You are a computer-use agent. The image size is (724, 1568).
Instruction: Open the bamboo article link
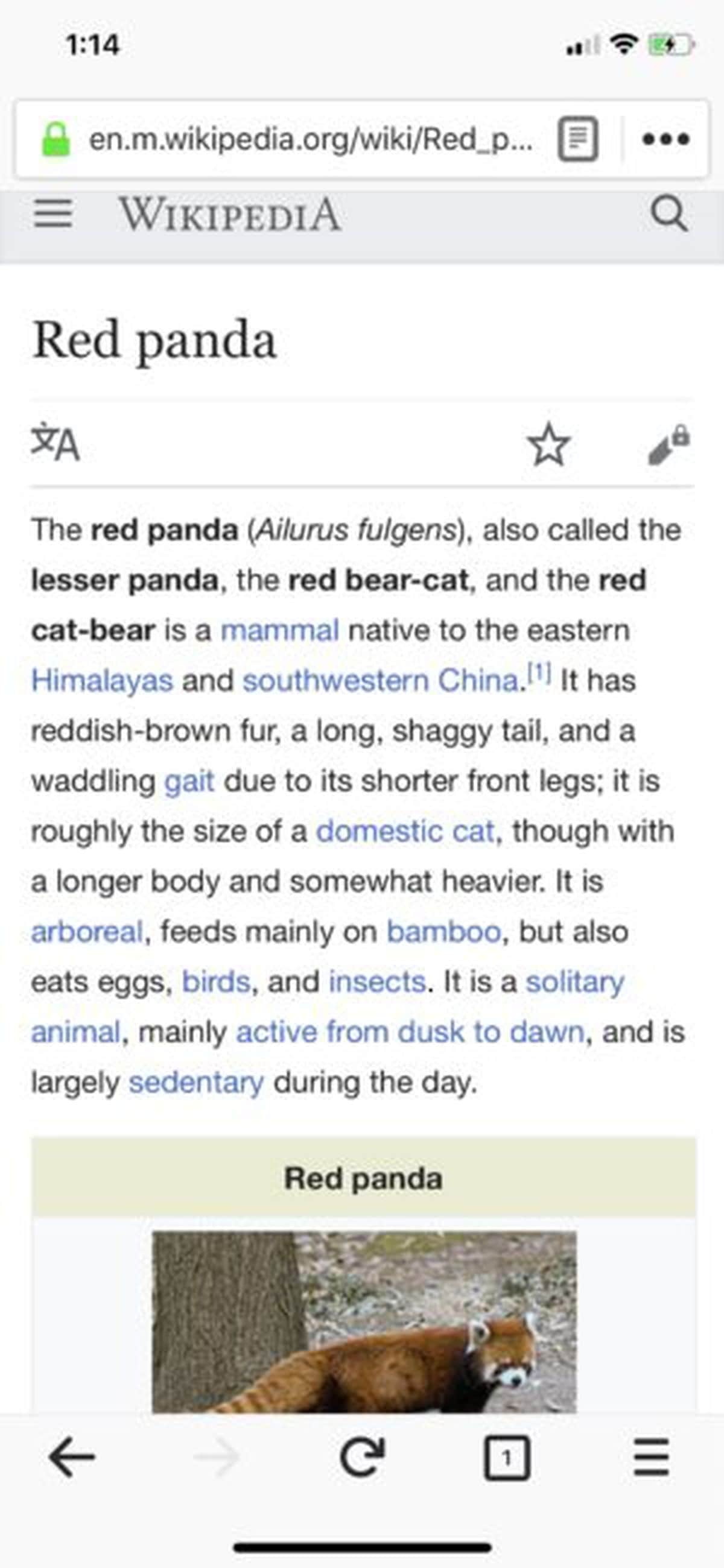click(x=444, y=932)
